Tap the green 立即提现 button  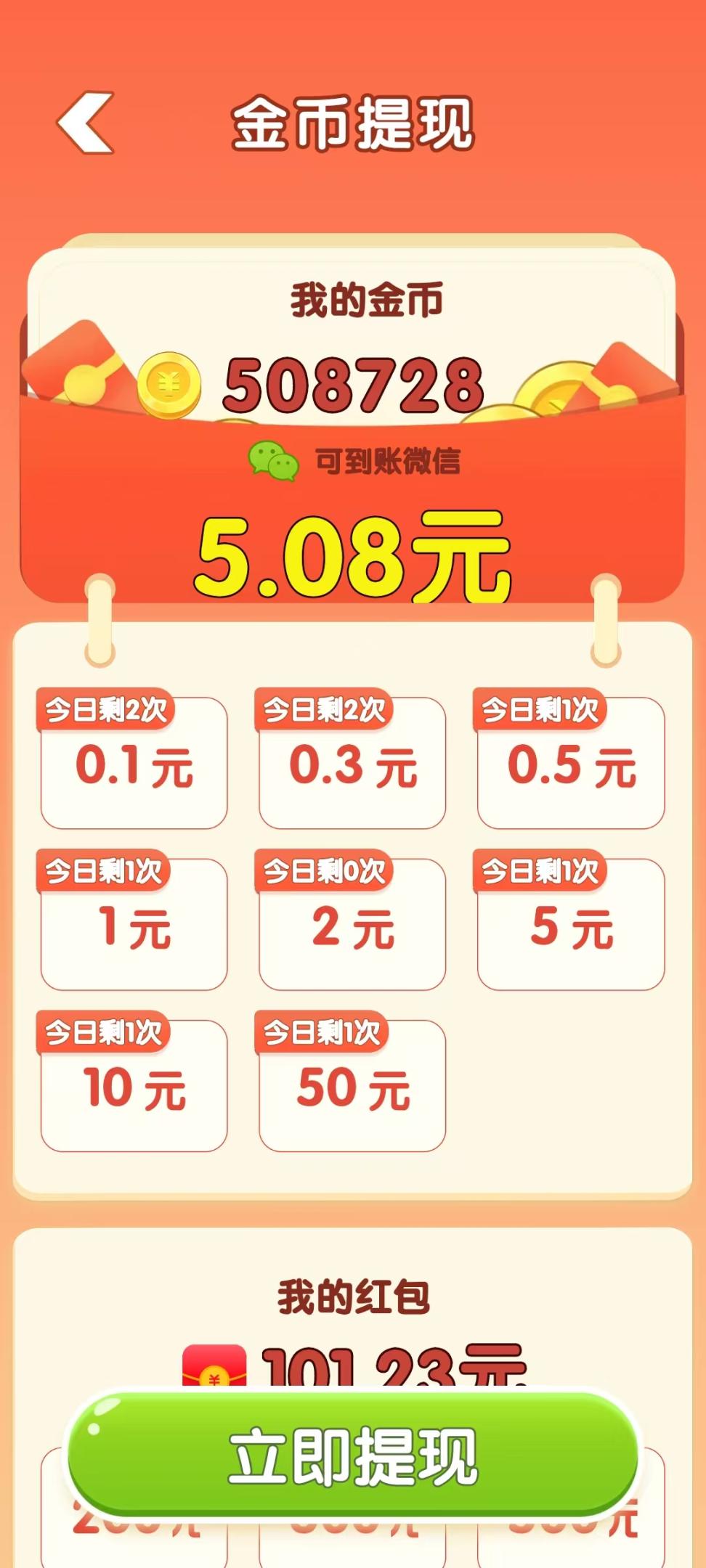tap(353, 1456)
